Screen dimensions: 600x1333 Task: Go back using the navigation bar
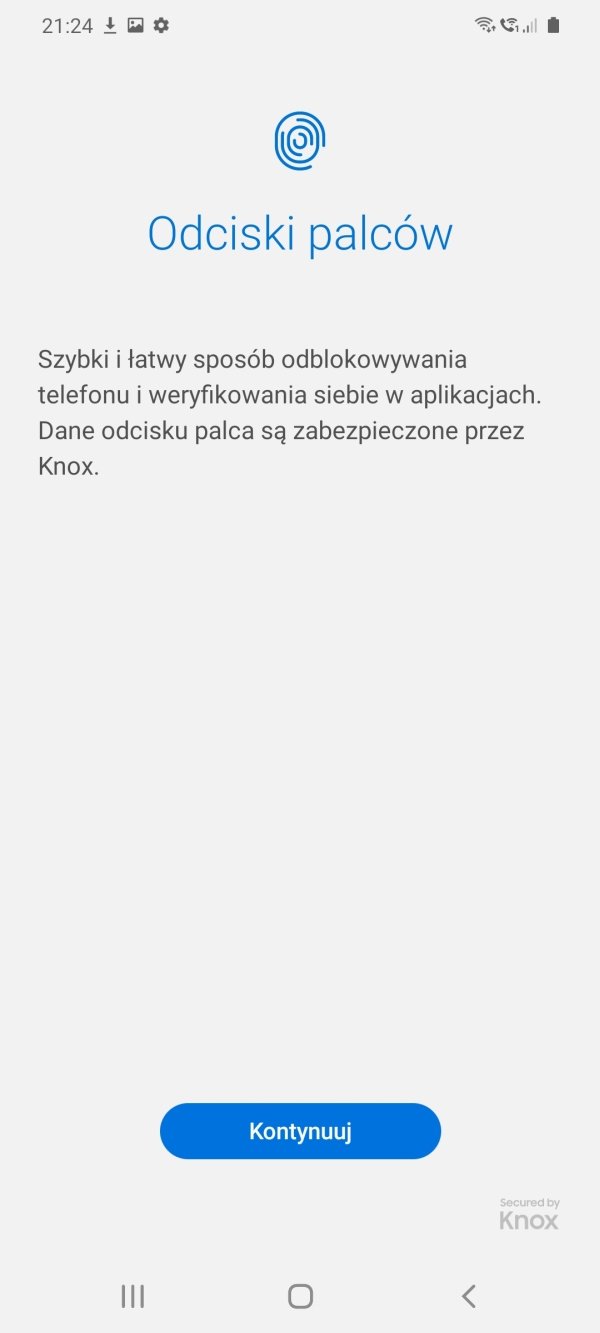tap(468, 1296)
